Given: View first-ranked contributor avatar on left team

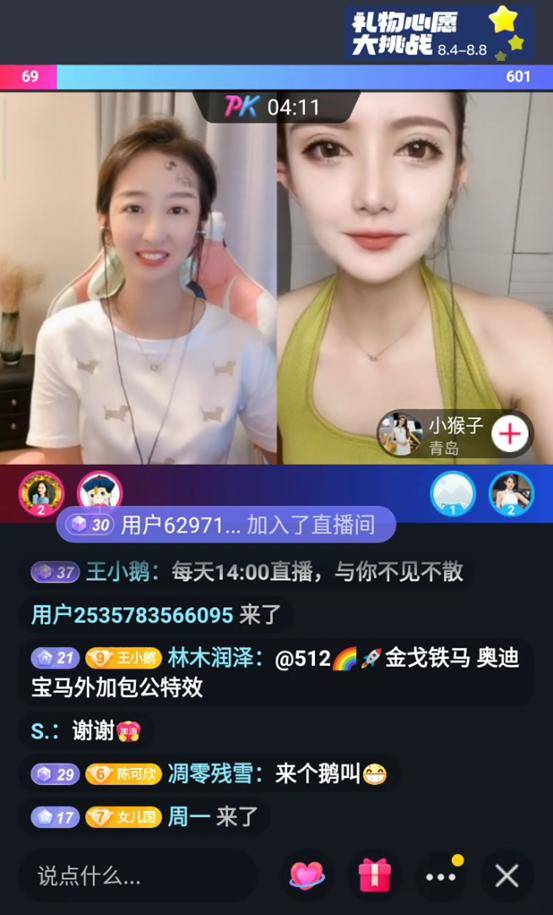Looking at the screenshot, I should [x=41, y=494].
